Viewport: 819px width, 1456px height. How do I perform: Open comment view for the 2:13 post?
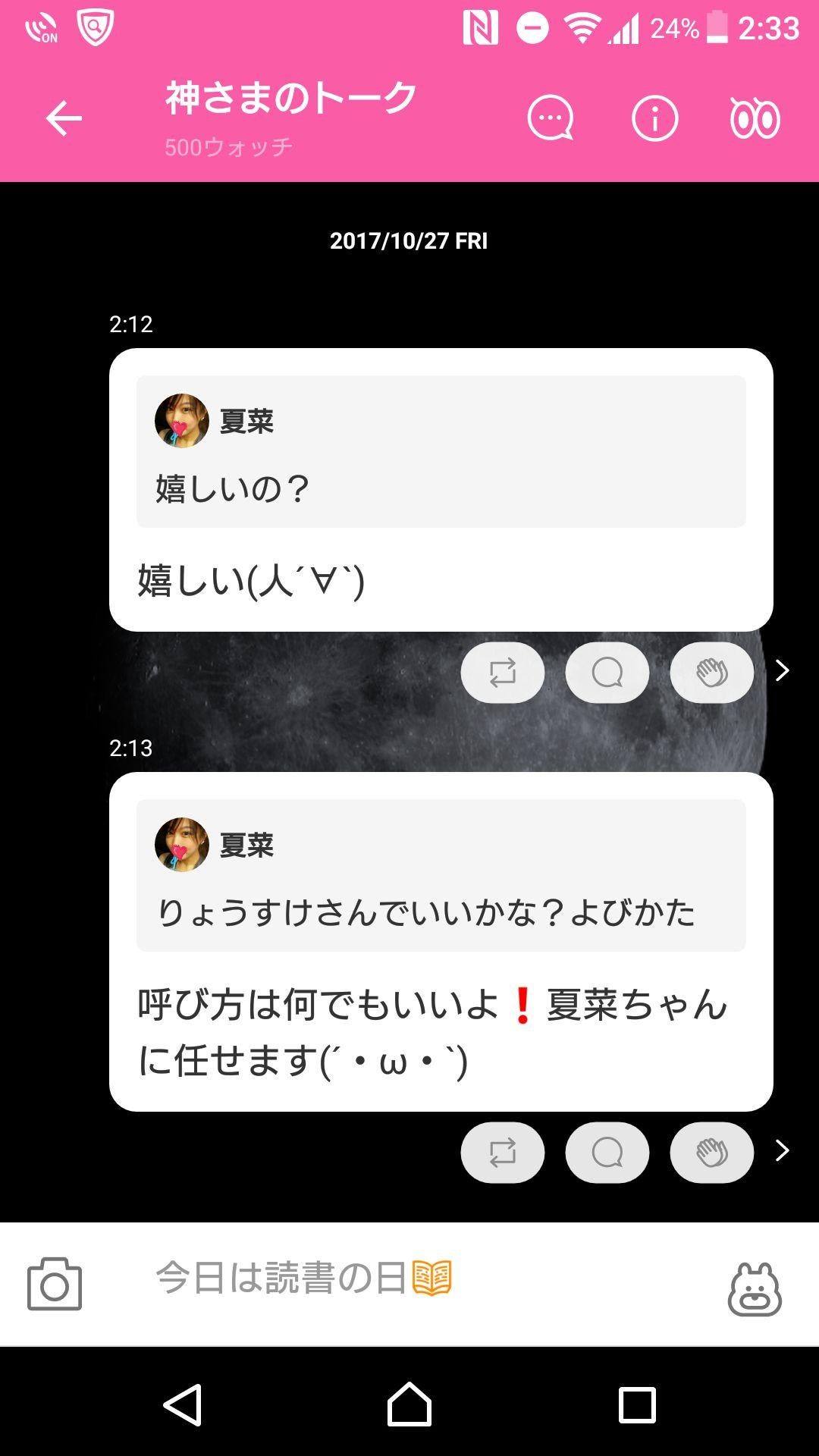607,1151
